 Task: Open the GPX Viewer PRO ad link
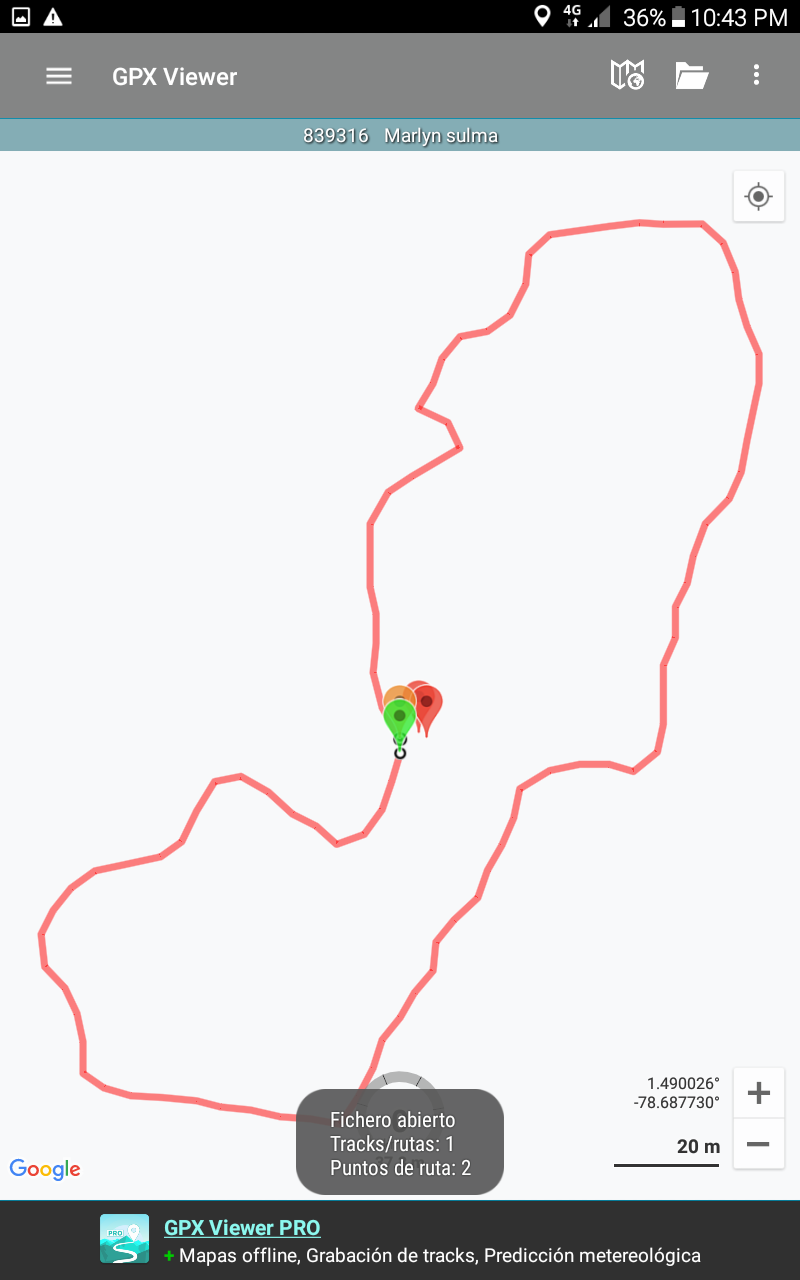click(242, 1228)
